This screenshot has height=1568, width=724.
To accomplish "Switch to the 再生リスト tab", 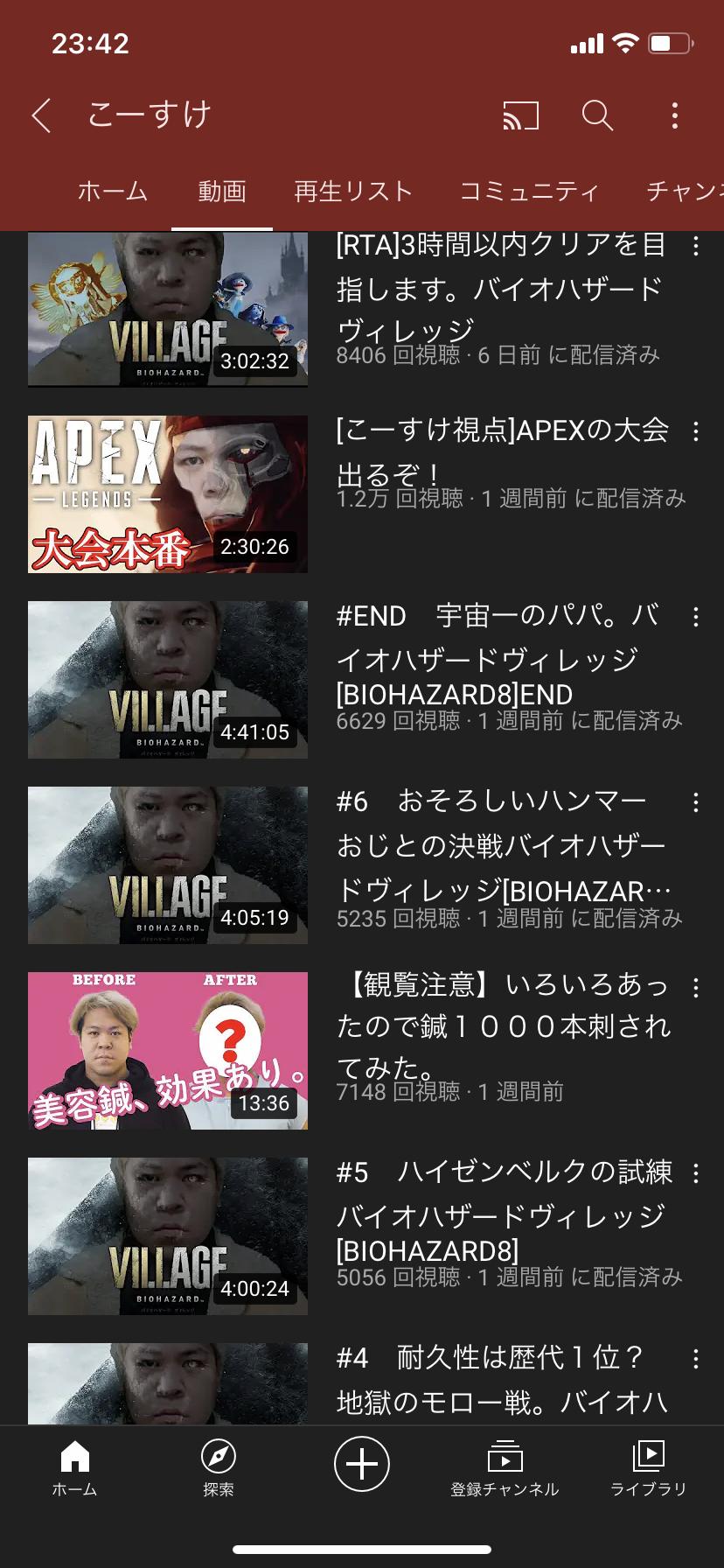I will tap(353, 191).
